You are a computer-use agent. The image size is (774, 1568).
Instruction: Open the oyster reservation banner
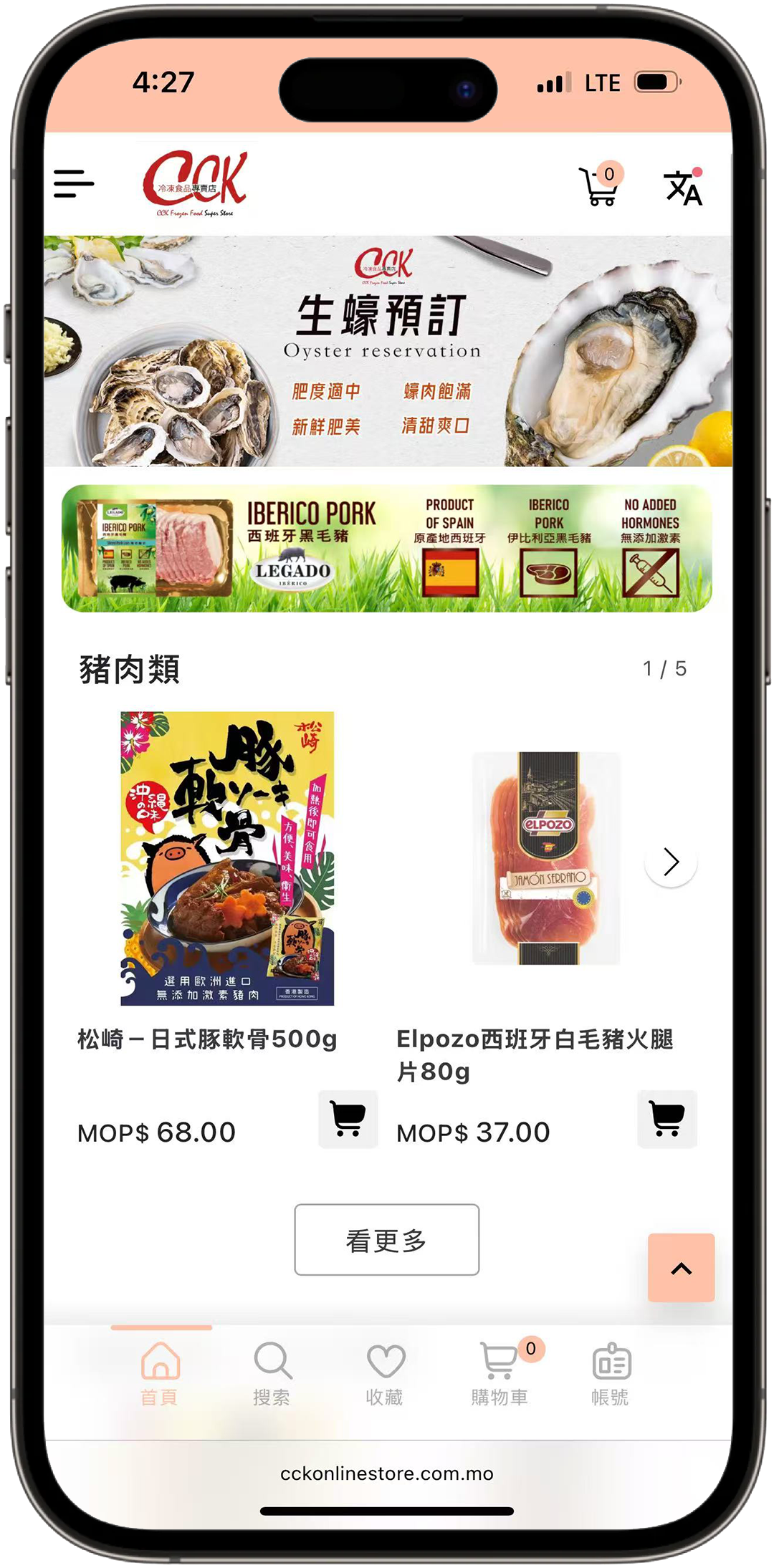[388, 351]
